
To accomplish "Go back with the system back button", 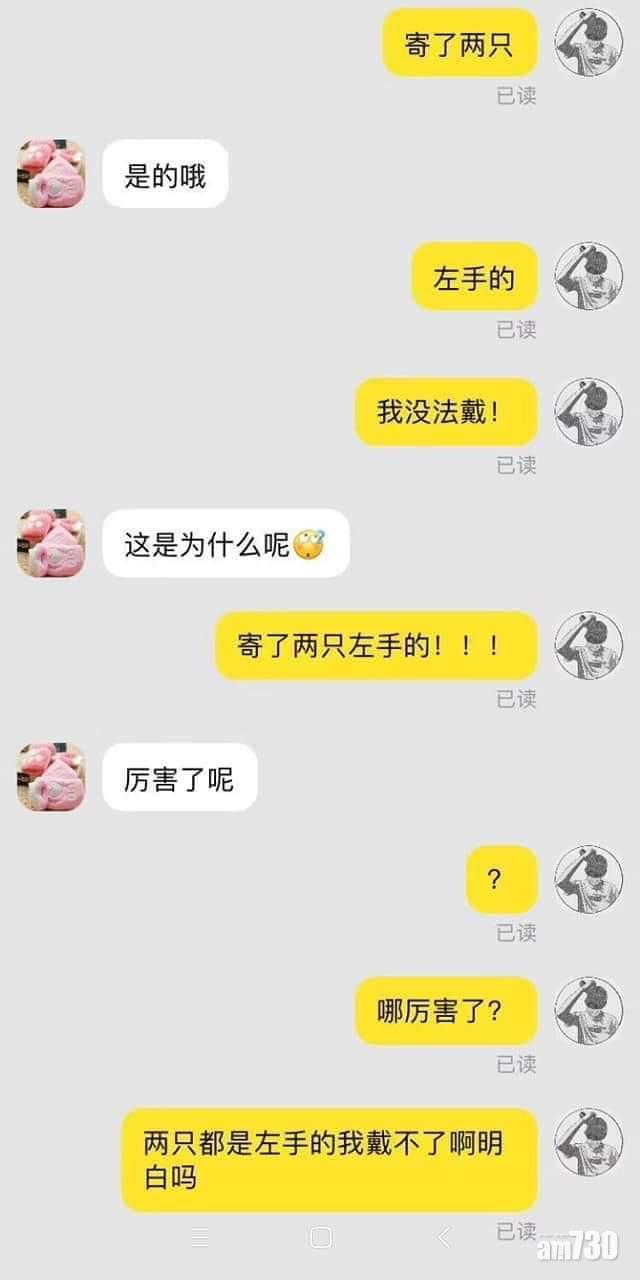I will pos(443,1238).
